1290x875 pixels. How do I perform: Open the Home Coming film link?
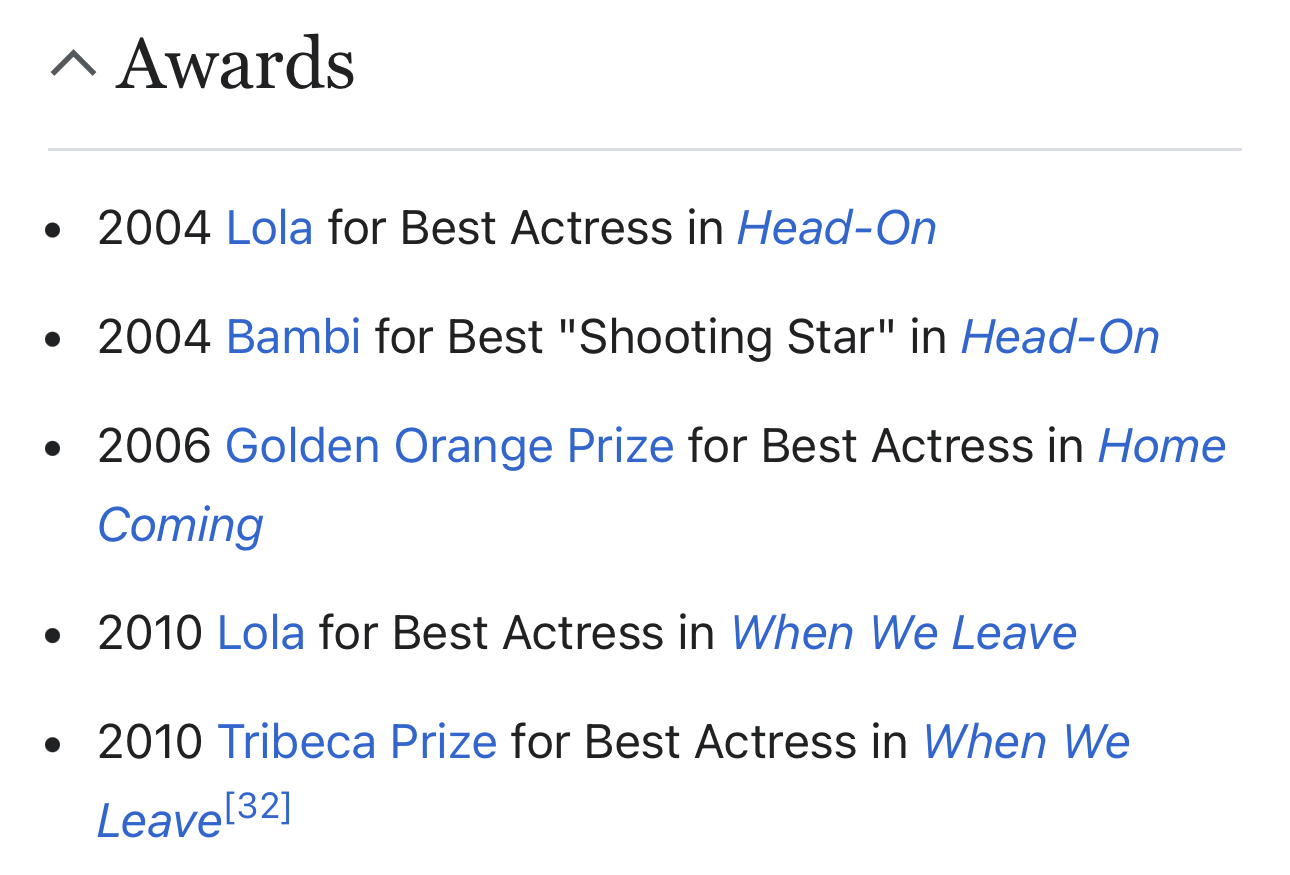click(1161, 445)
